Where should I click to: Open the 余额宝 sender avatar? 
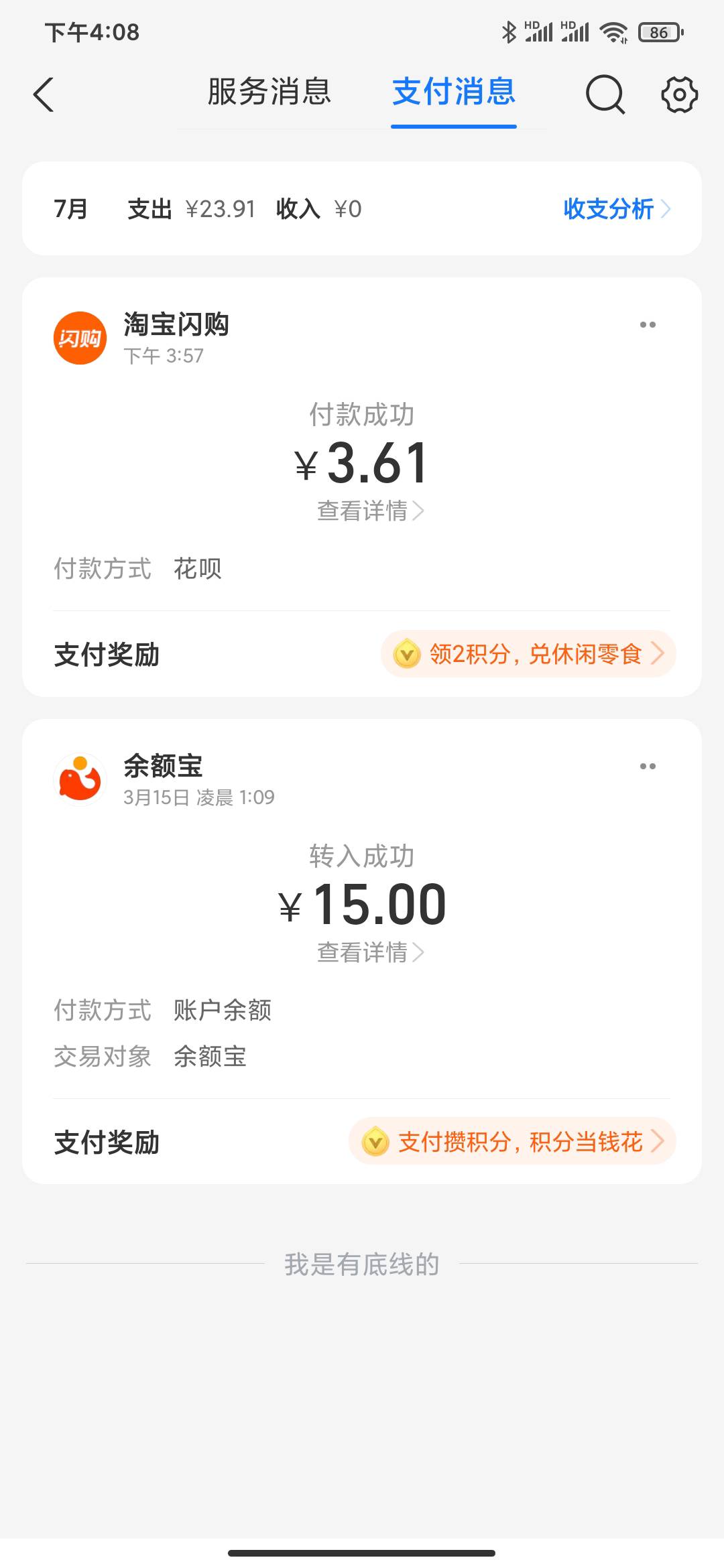point(80,779)
